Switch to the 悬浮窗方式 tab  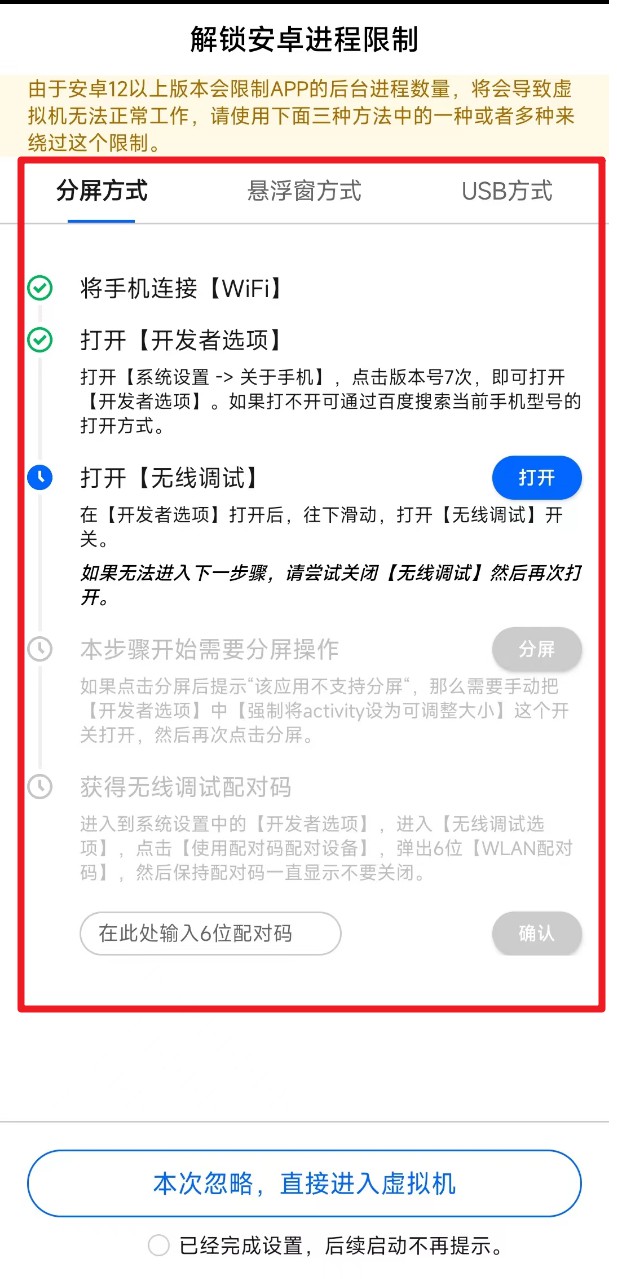click(304, 191)
